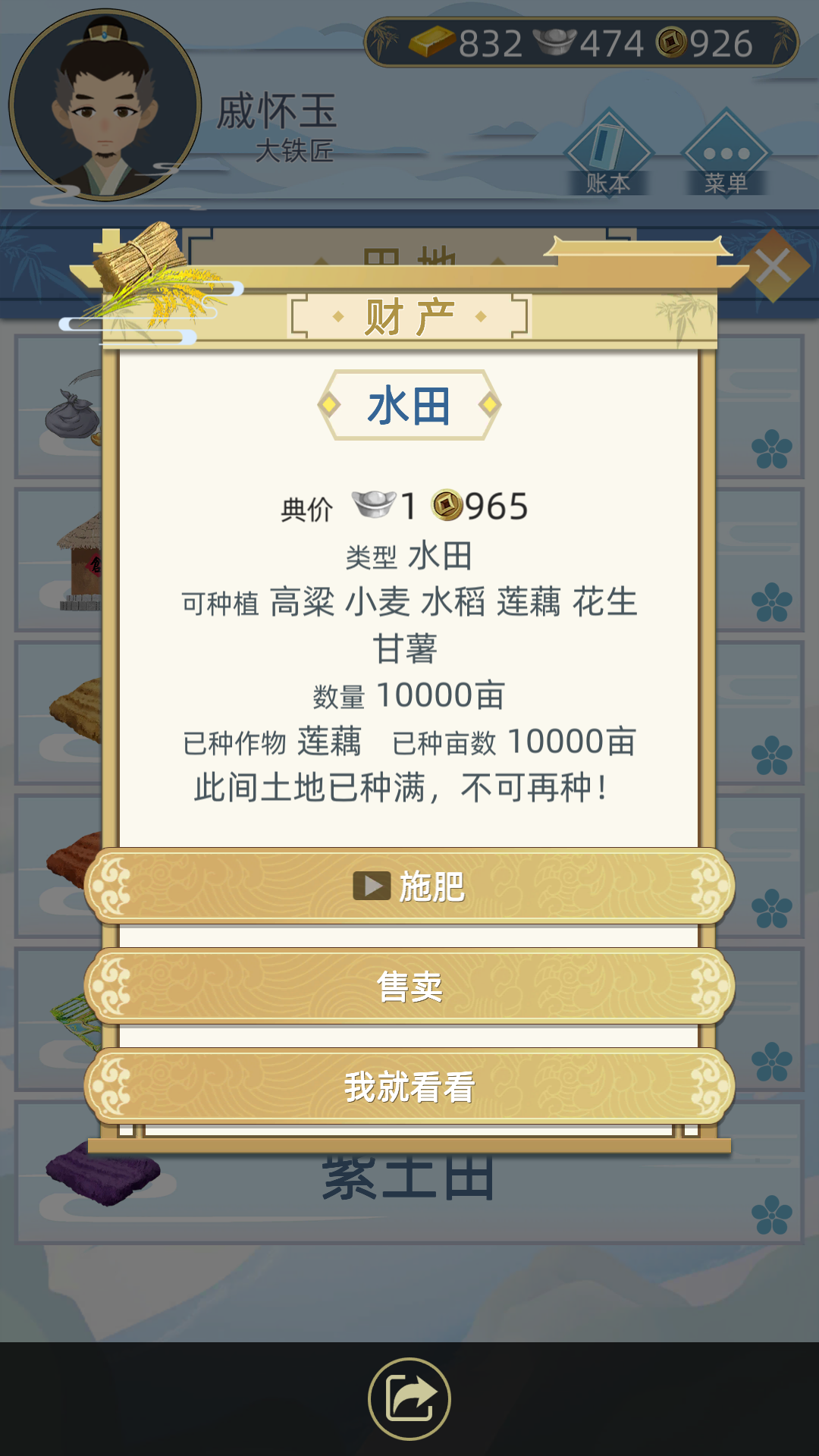Click the copper coin currency icon

[670, 42]
